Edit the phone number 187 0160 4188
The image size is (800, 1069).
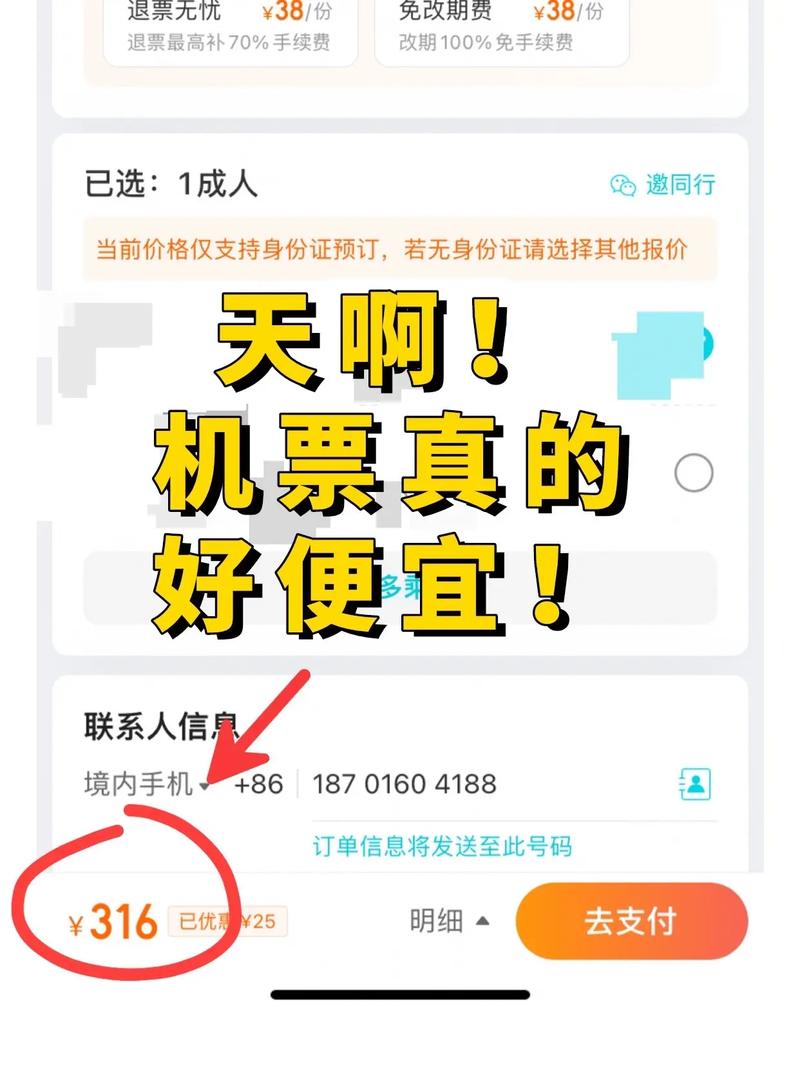[405, 784]
